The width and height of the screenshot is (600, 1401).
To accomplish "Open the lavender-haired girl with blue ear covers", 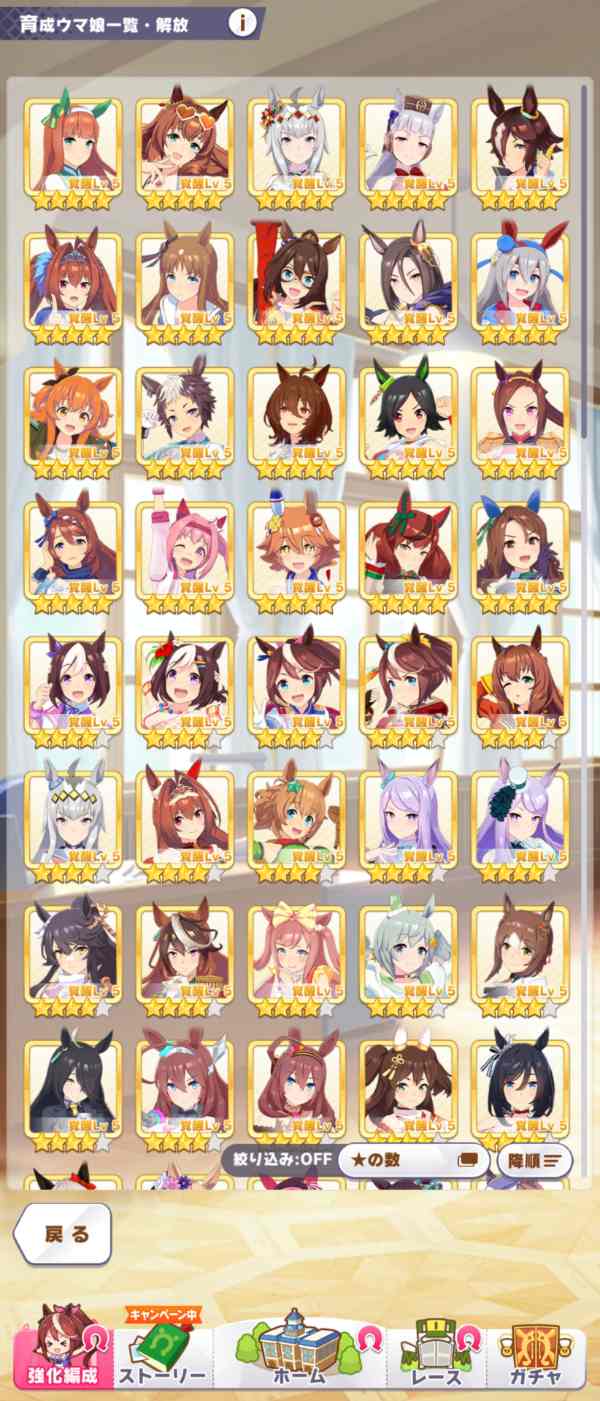I will pos(409,820).
